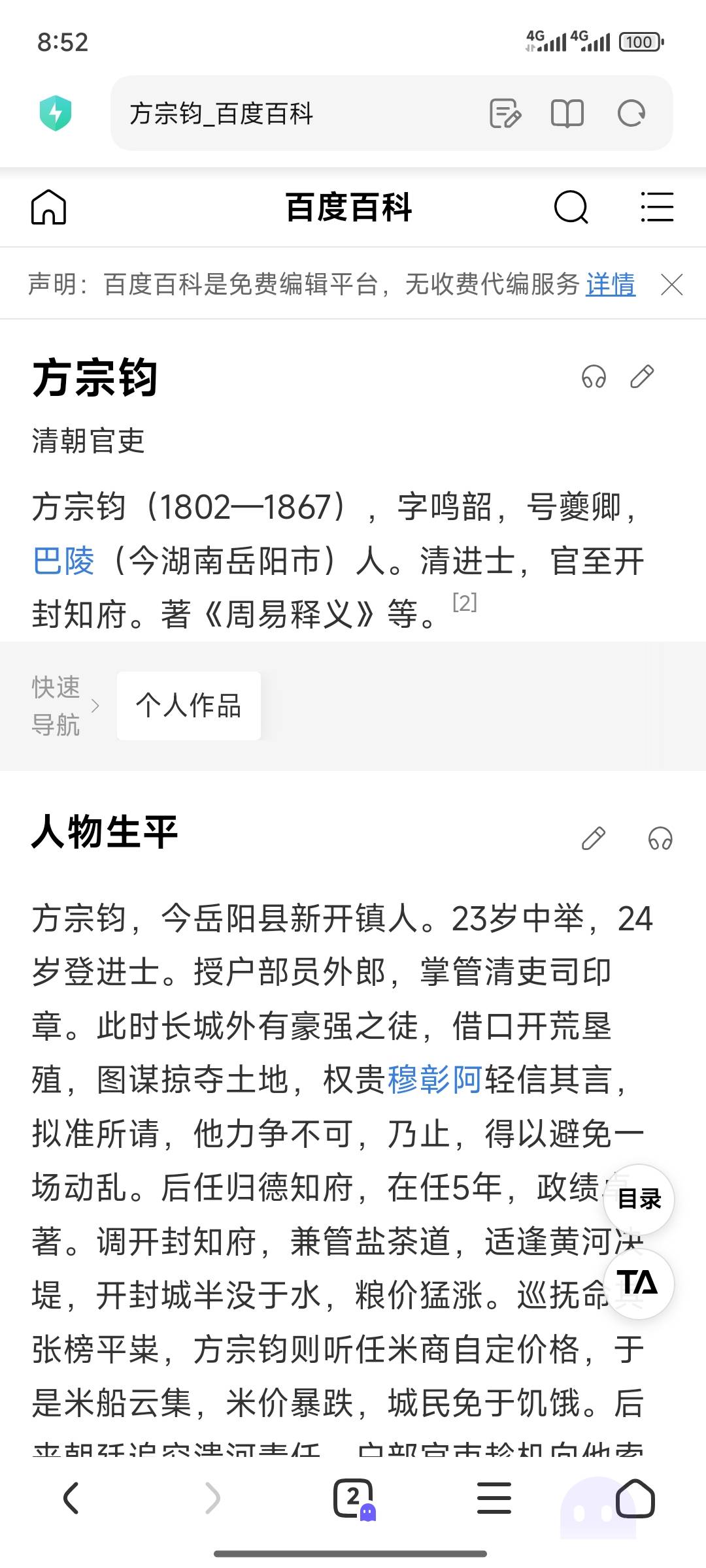
Task: Open the bookmark/reading icon in the address bar
Action: pos(567,113)
